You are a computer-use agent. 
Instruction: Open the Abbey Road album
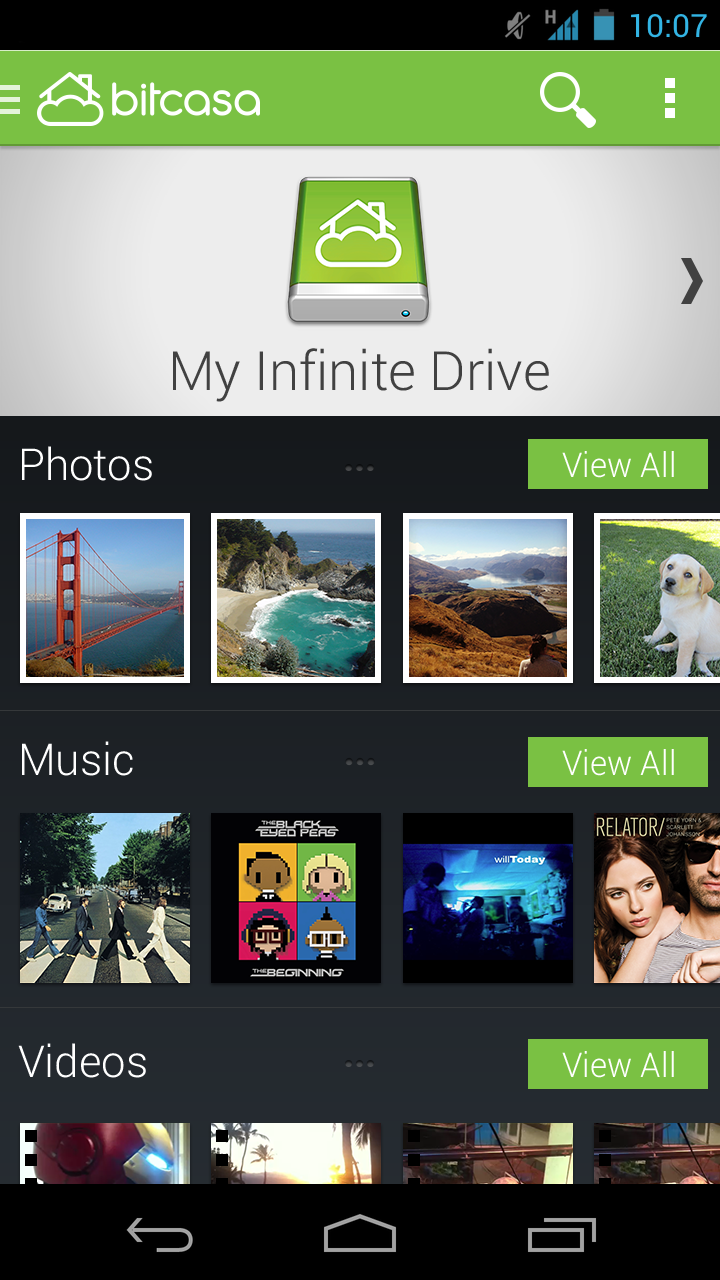click(x=105, y=898)
